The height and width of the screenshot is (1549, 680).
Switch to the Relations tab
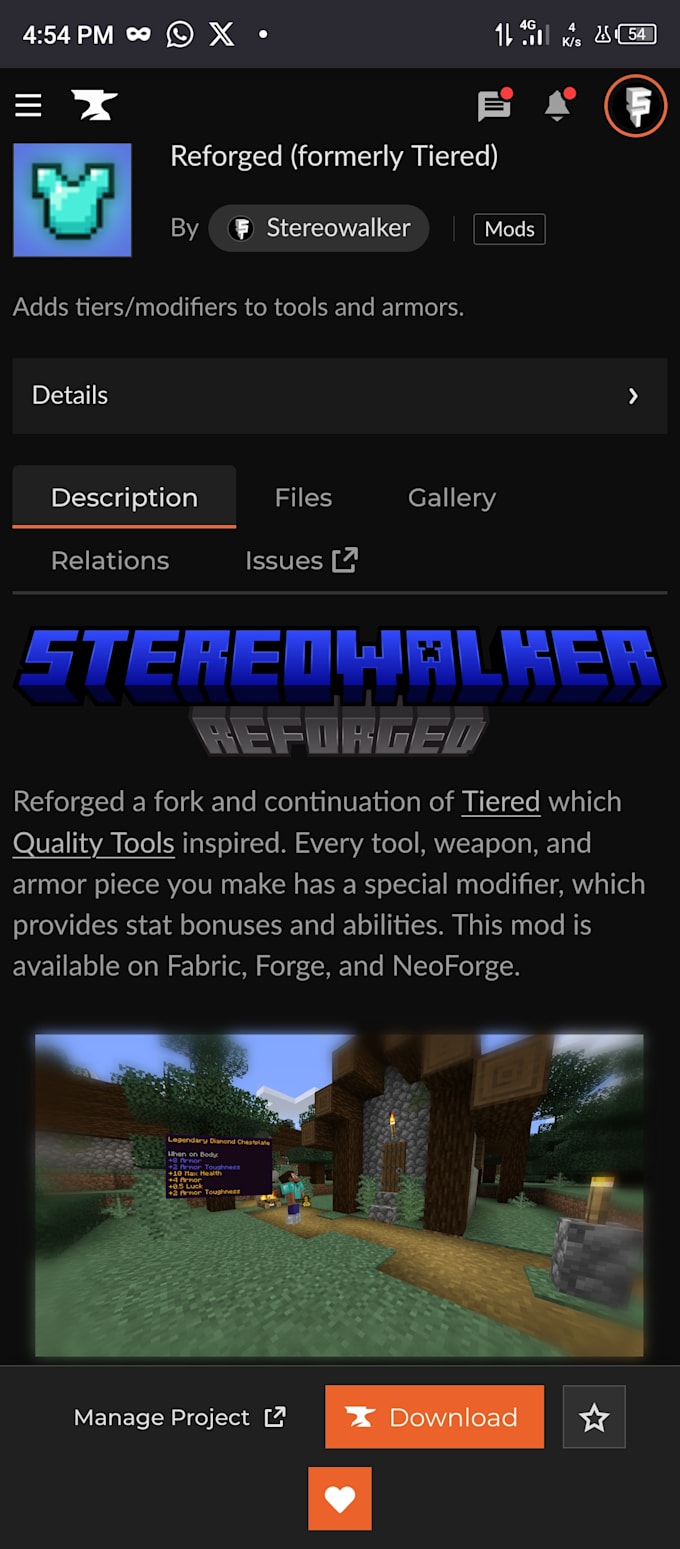pyautogui.click(x=110, y=560)
